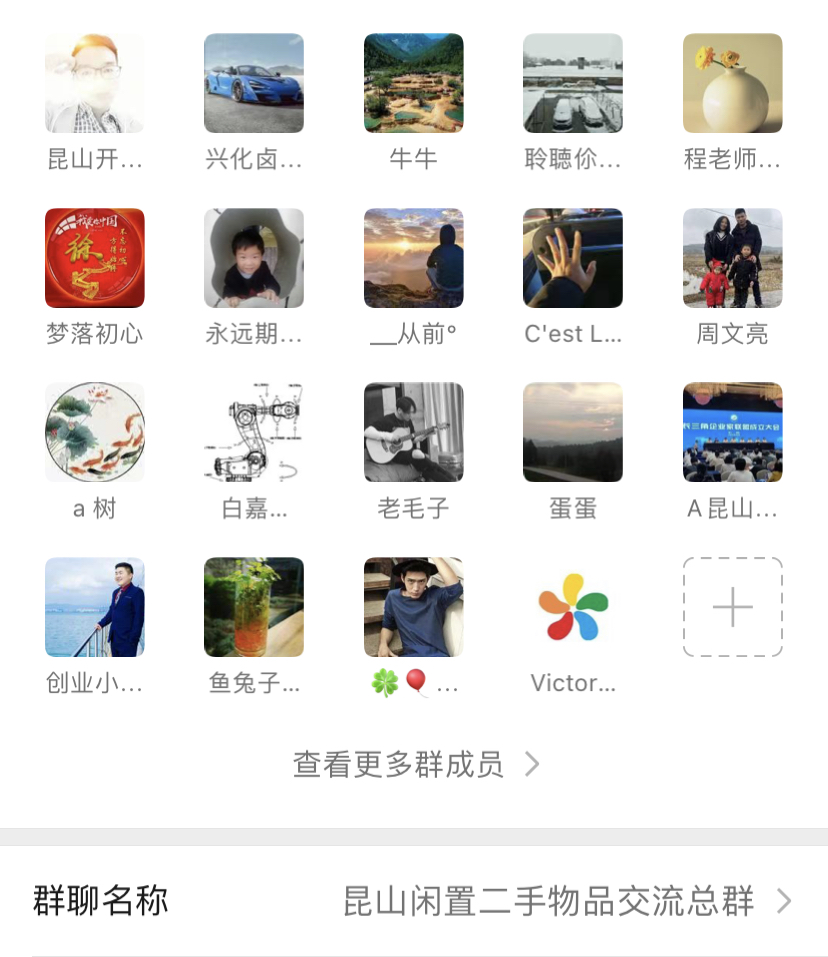View the member starting with 永远期
Viewport: 828px width, 957px height.
pos(254,258)
